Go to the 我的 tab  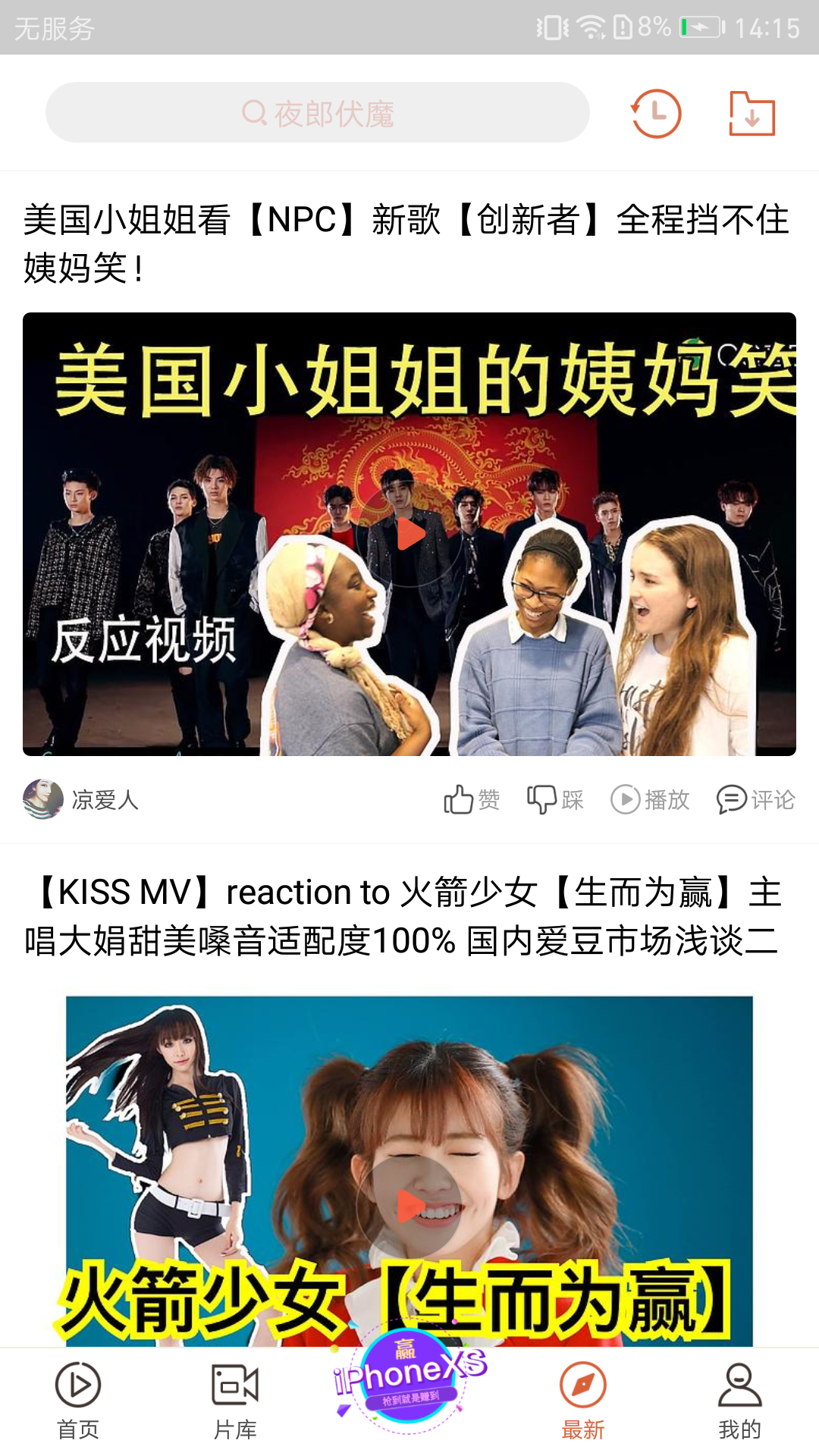[739, 1401]
